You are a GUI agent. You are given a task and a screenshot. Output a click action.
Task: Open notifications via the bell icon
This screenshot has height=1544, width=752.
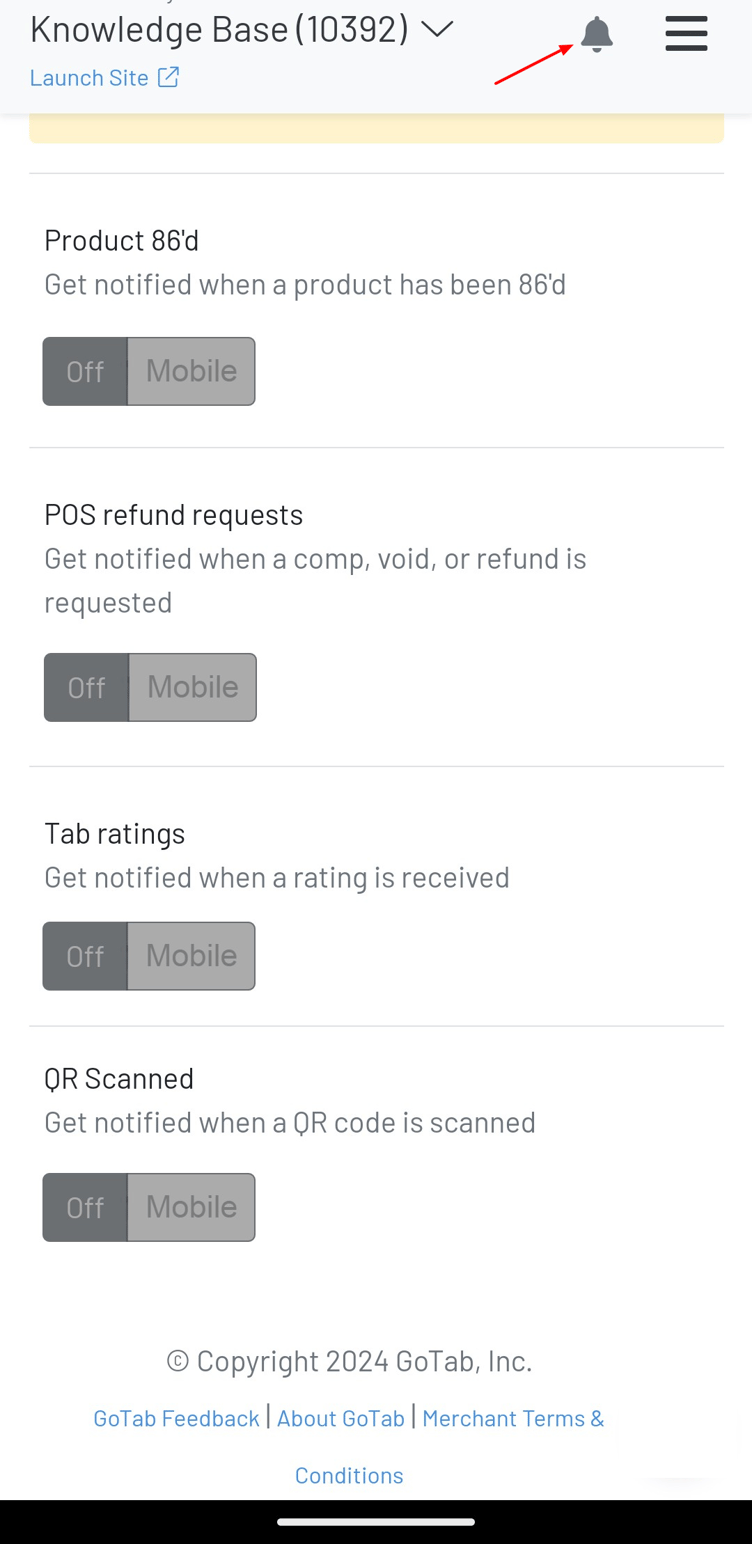coord(597,33)
